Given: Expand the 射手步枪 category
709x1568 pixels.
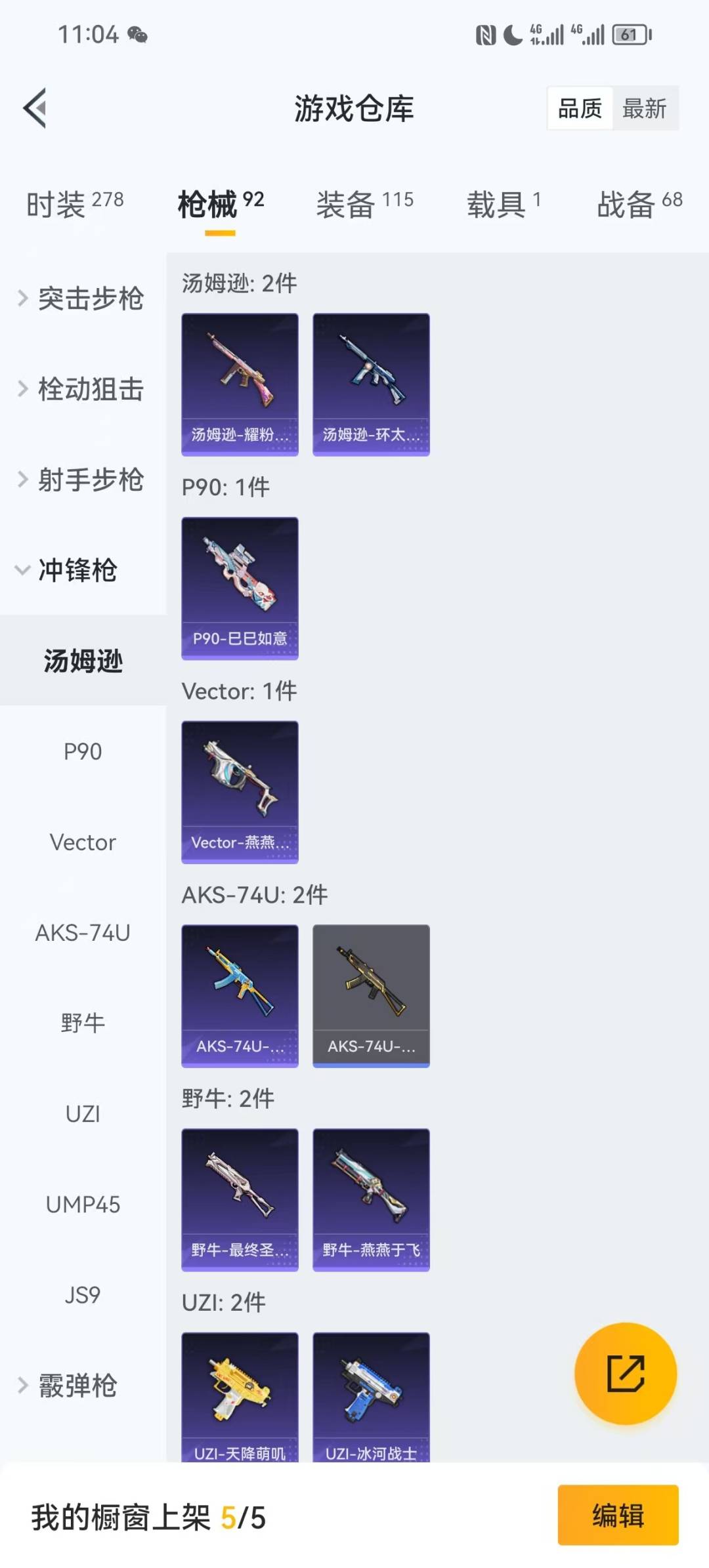Looking at the screenshot, I should coord(82,480).
